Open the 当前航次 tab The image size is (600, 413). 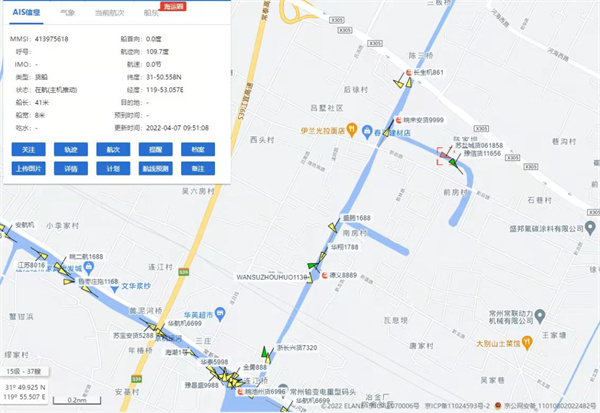[109, 12]
